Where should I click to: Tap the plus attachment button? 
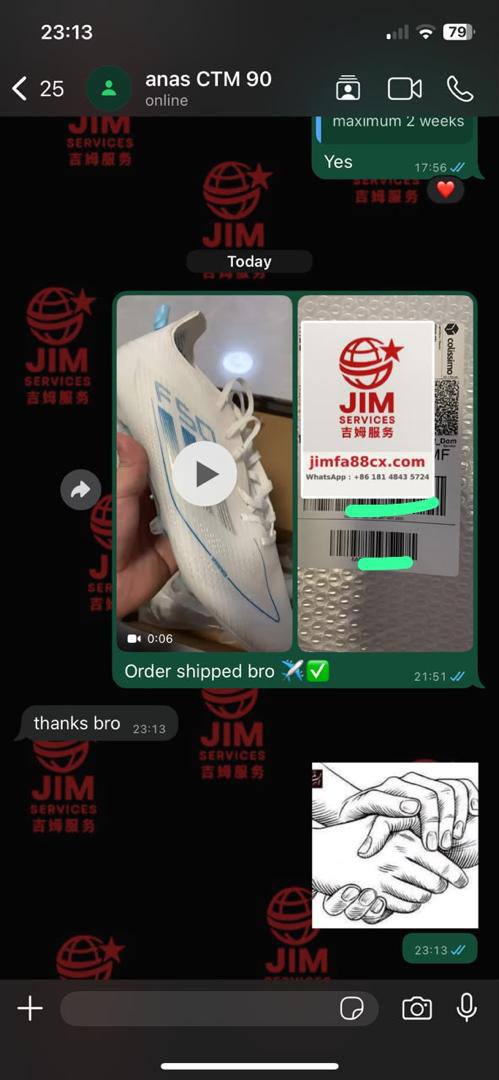pyautogui.click(x=30, y=1009)
